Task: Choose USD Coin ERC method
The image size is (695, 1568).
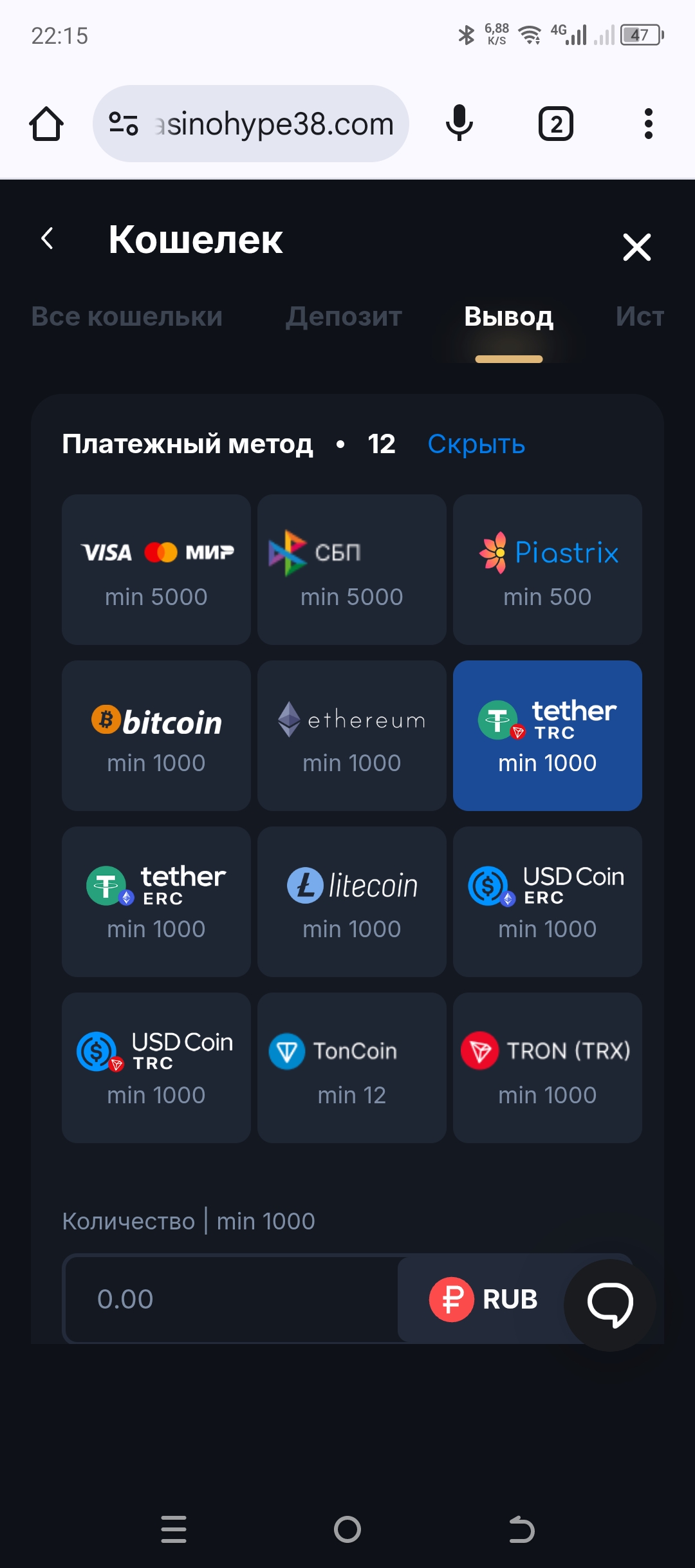Action: pyautogui.click(x=548, y=902)
